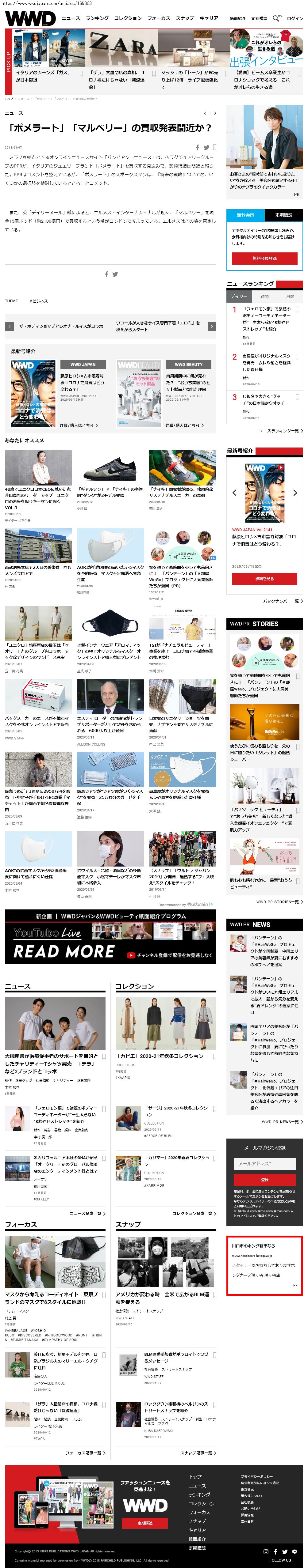Screen dimensions: 308x1568
Task: Open バックナンバー一覧 link
Action: [x=283, y=601]
